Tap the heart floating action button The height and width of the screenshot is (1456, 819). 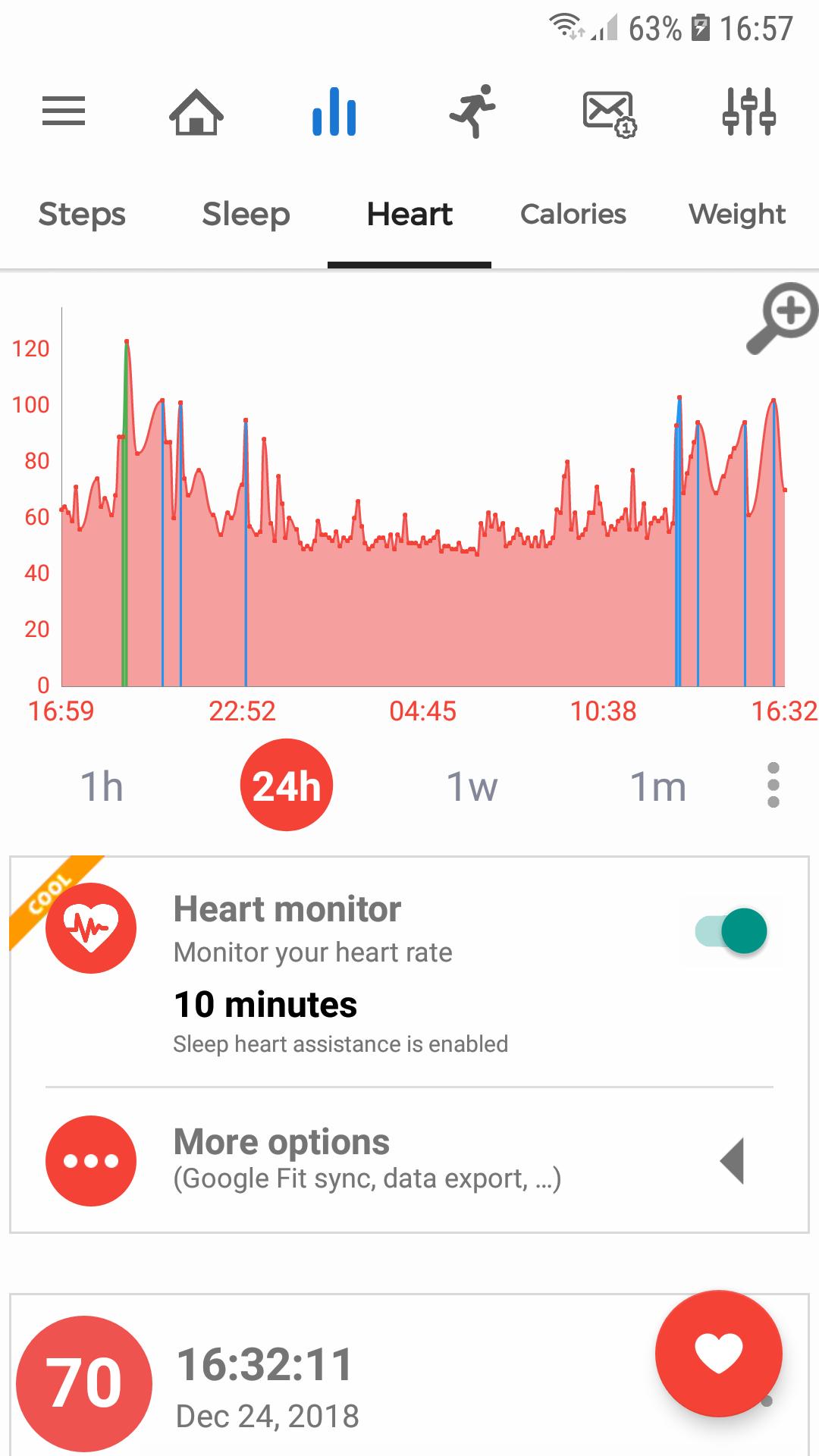(718, 1354)
